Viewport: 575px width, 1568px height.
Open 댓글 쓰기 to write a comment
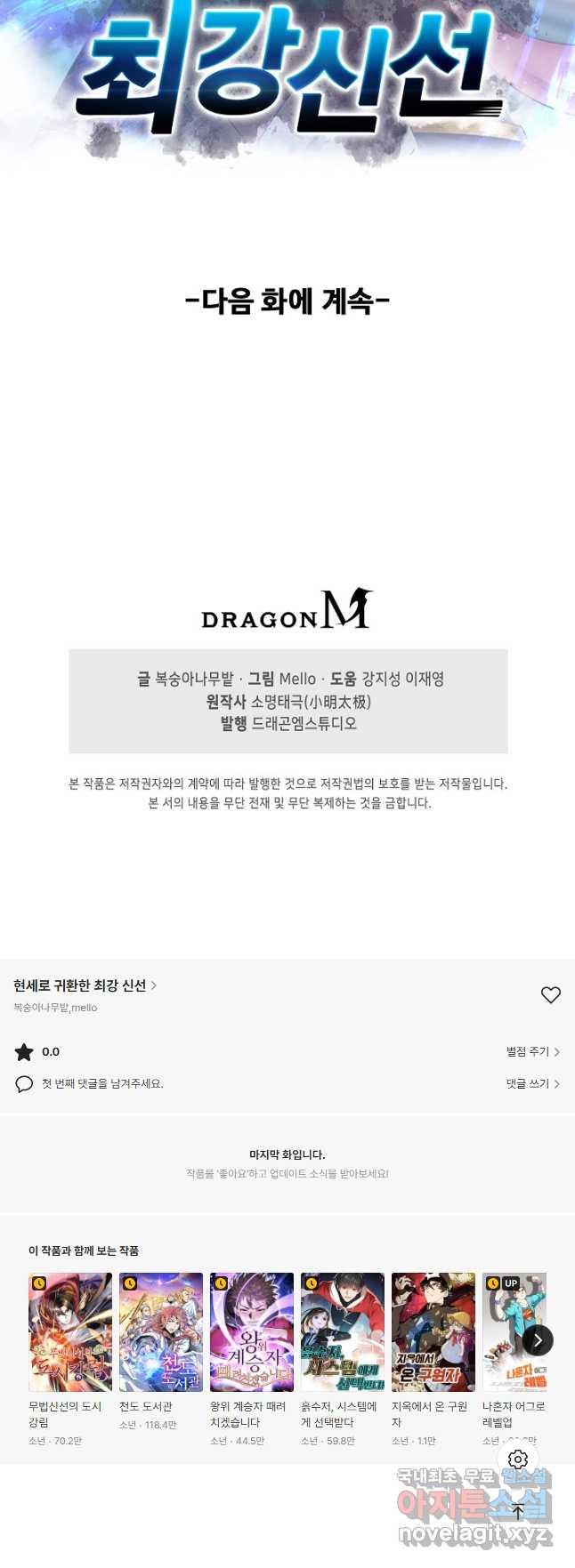[x=532, y=1083]
